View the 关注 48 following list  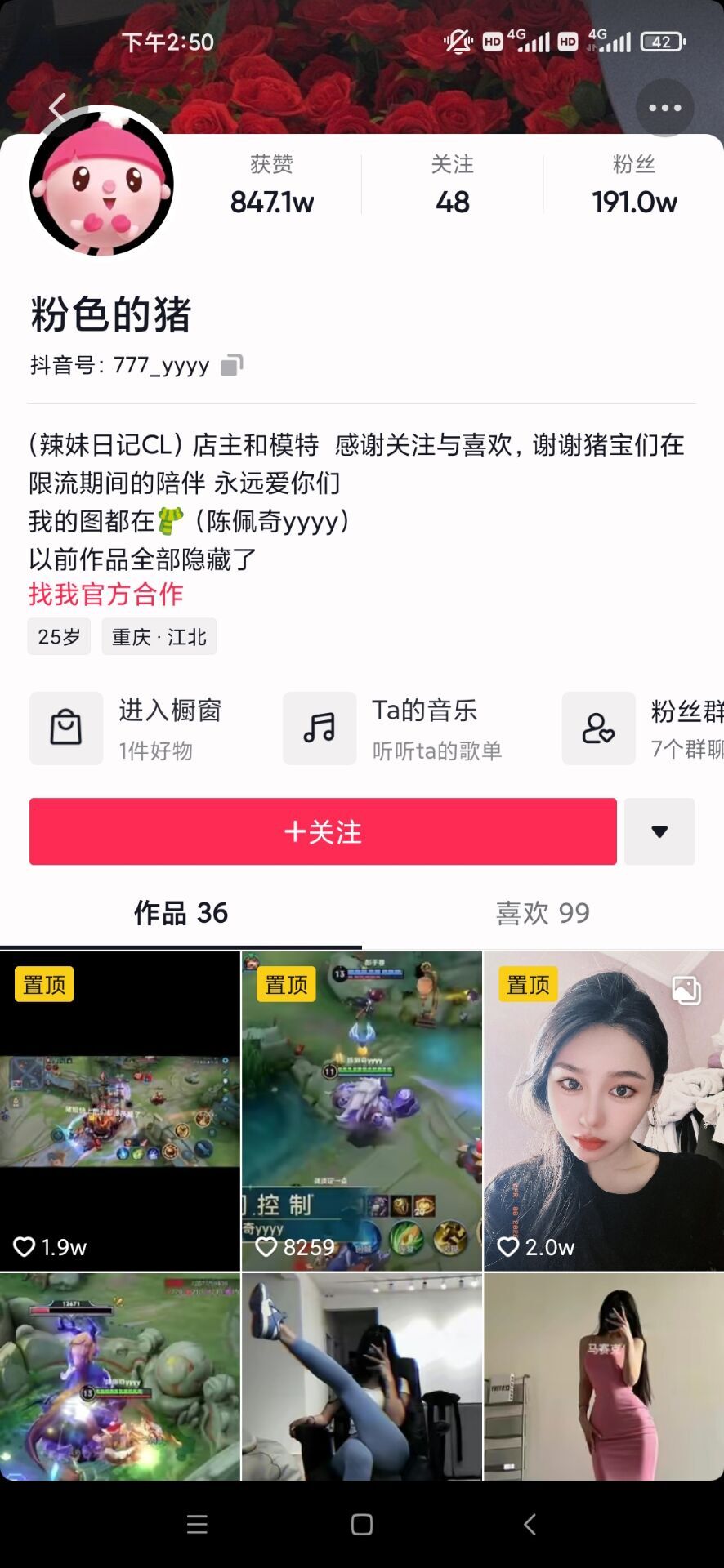452,186
